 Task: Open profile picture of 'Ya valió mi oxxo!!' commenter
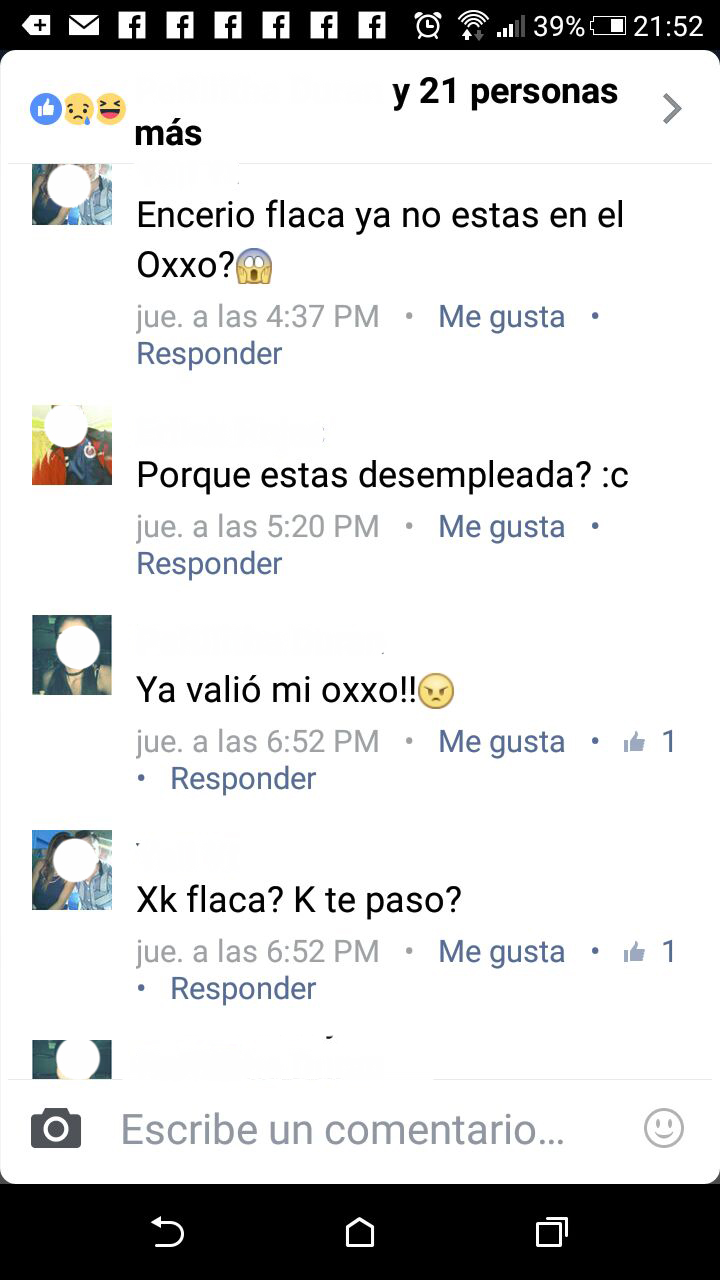pyautogui.click(x=71, y=655)
